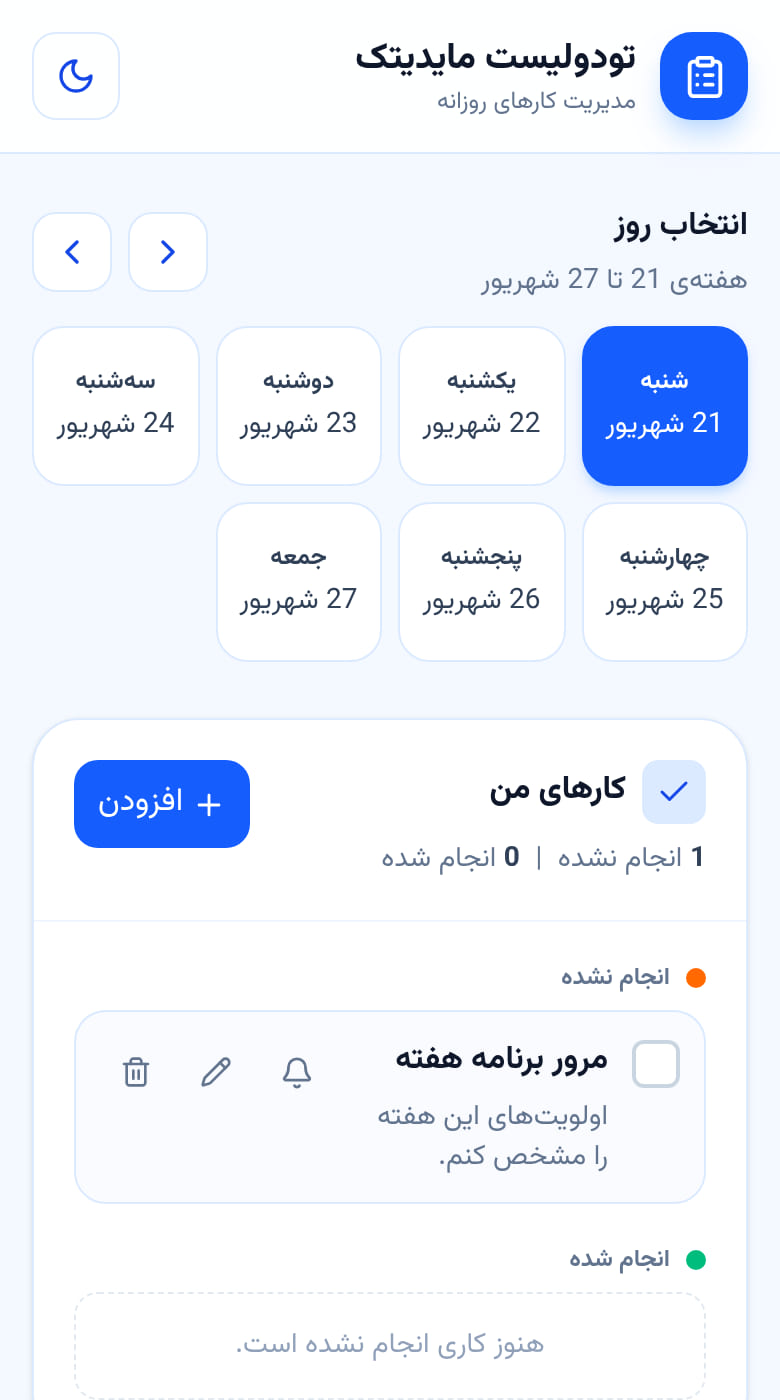The image size is (780, 1400).
Task: Set a reminder bell for مرور برنامه هفته
Action: click(x=297, y=1072)
